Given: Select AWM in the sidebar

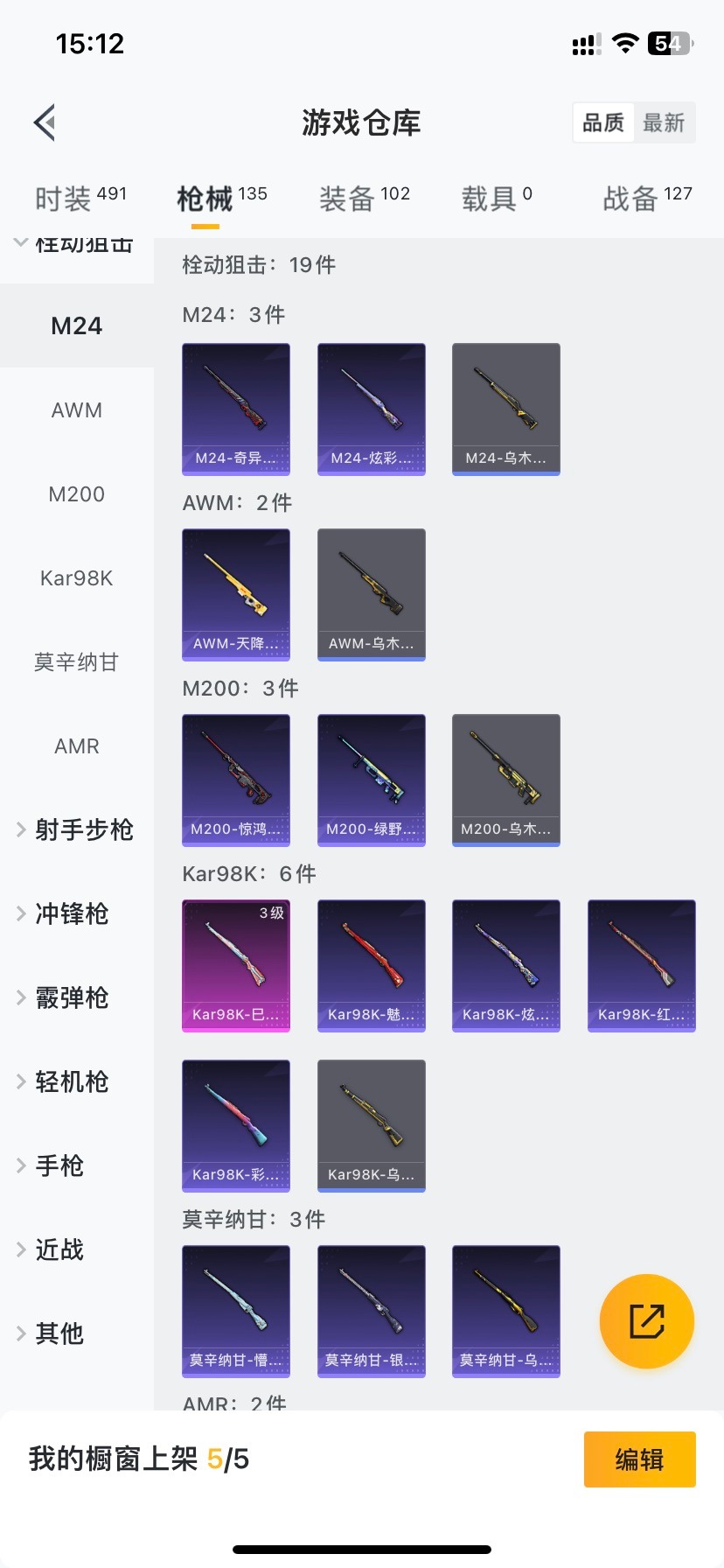Looking at the screenshot, I should 77,410.
